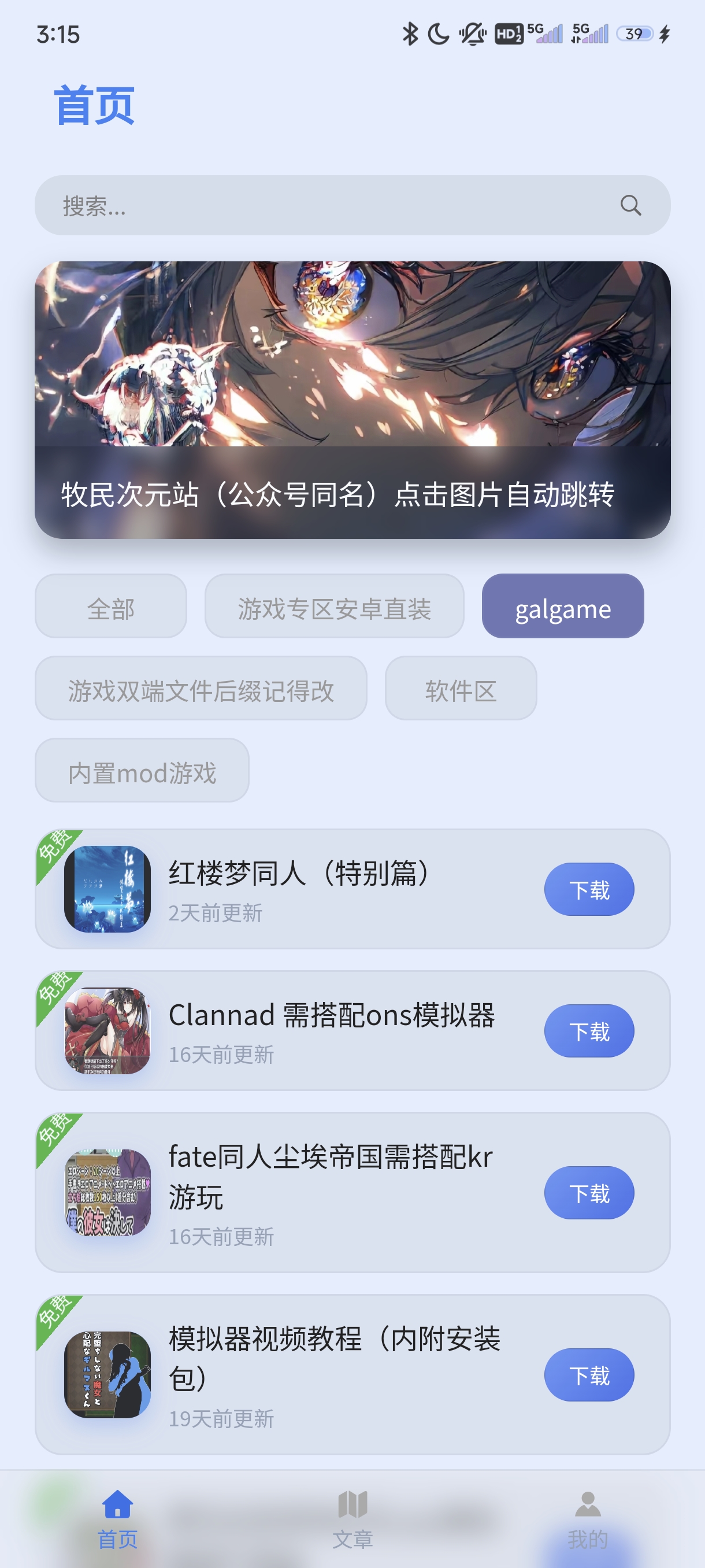Tap the magnifier search icon
705x1568 pixels.
(x=630, y=206)
